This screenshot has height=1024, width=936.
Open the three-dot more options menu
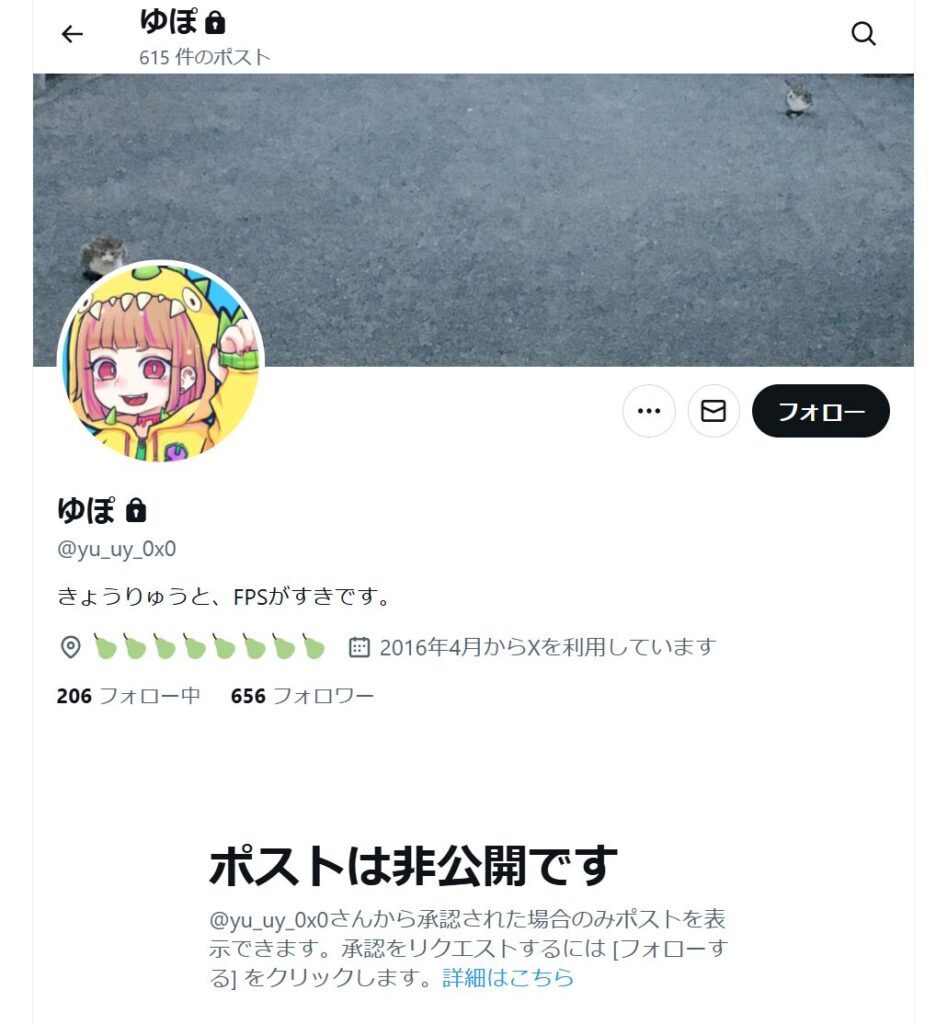(x=649, y=411)
